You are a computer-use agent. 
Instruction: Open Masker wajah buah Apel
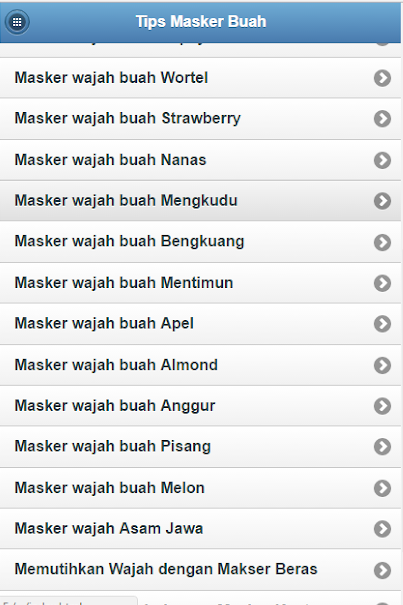[200, 324]
